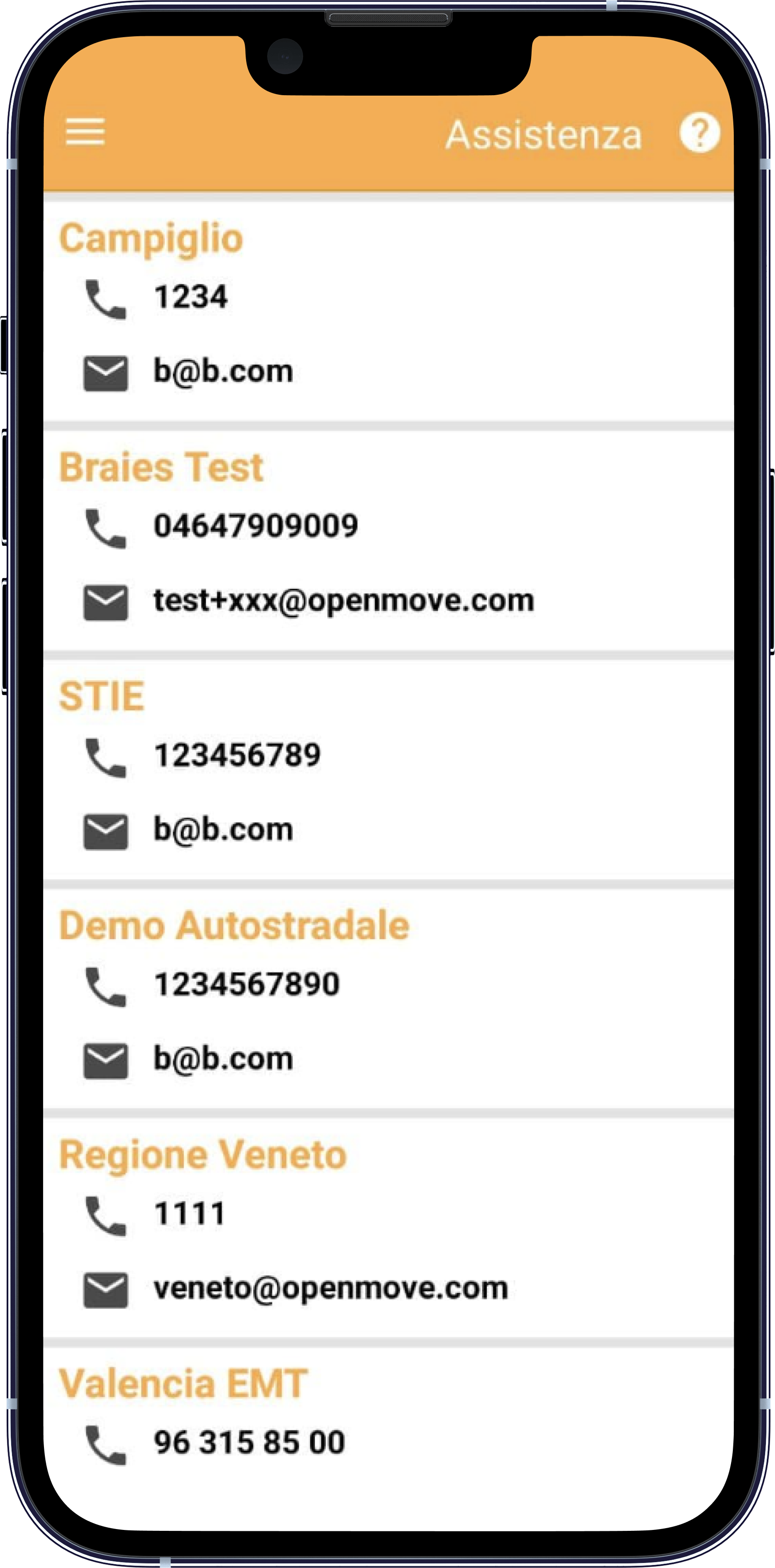
Task: Open the help question mark icon
Action: coord(699,132)
